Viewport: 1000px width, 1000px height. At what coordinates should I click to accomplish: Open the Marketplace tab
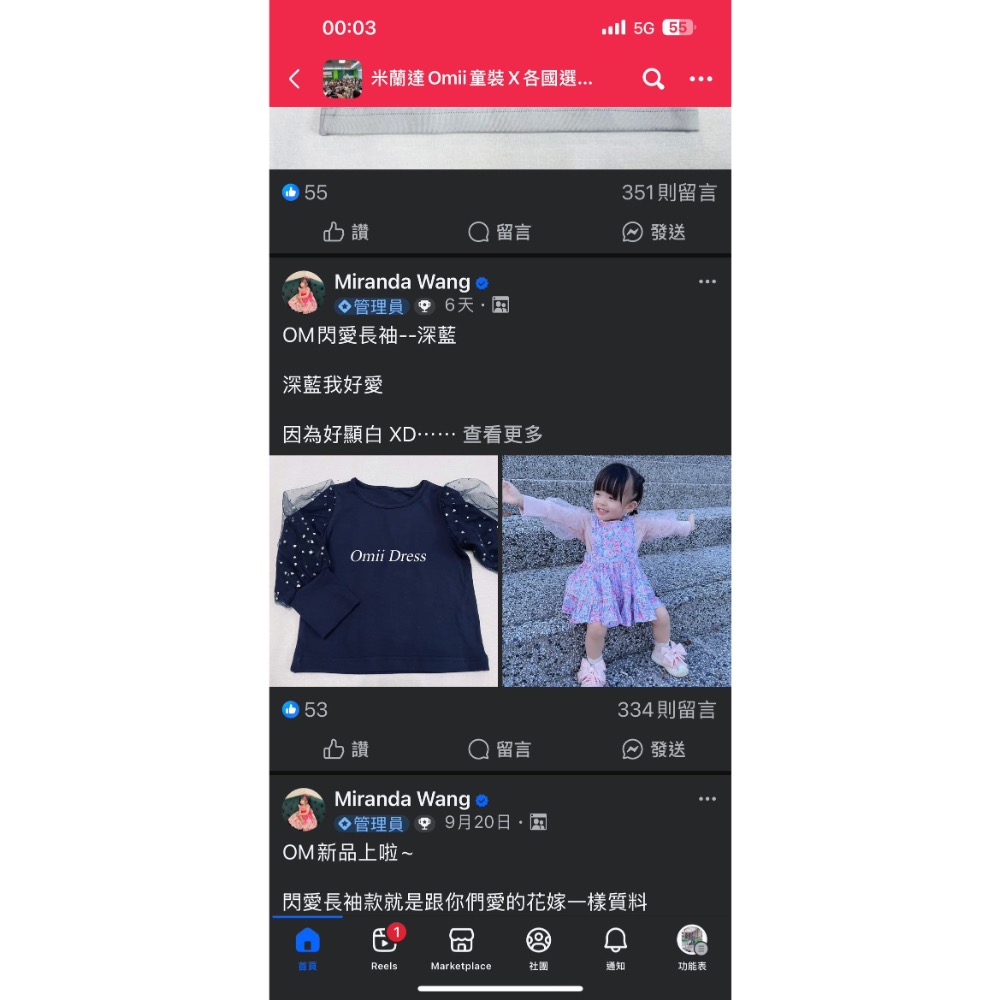point(461,948)
